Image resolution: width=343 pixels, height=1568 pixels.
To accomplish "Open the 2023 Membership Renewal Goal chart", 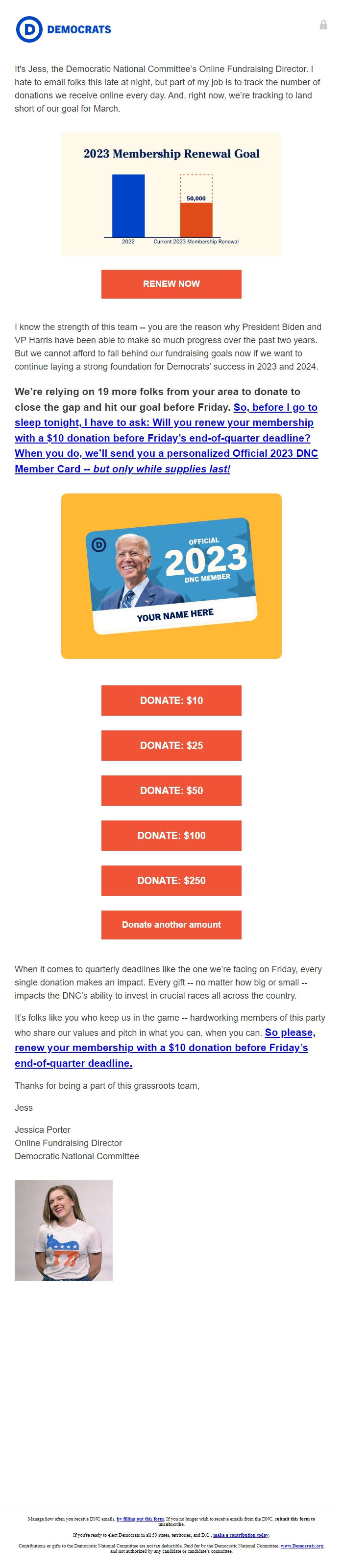I will [x=171, y=194].
